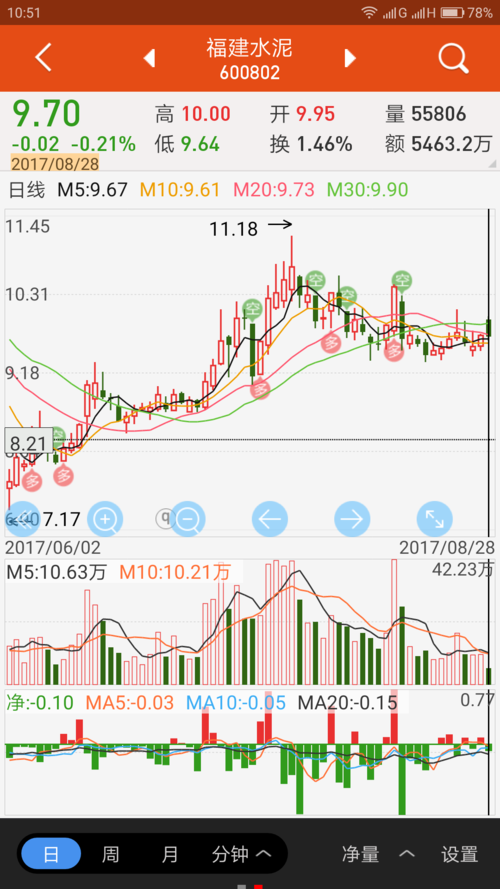Switch to the 月 monthly chart
Screen dimensions: 500x889
[x=170, y=854]
